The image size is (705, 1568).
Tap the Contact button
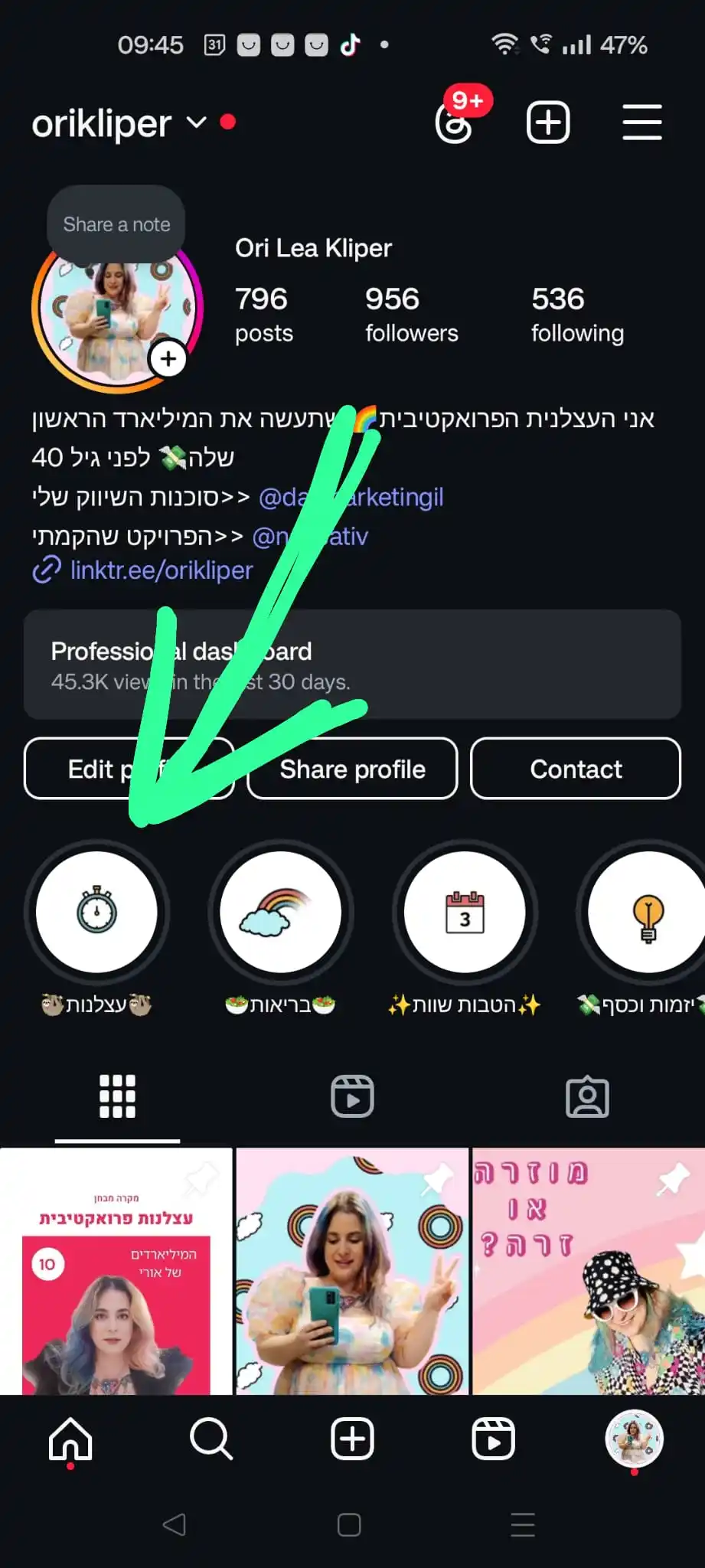click(576, 769)
